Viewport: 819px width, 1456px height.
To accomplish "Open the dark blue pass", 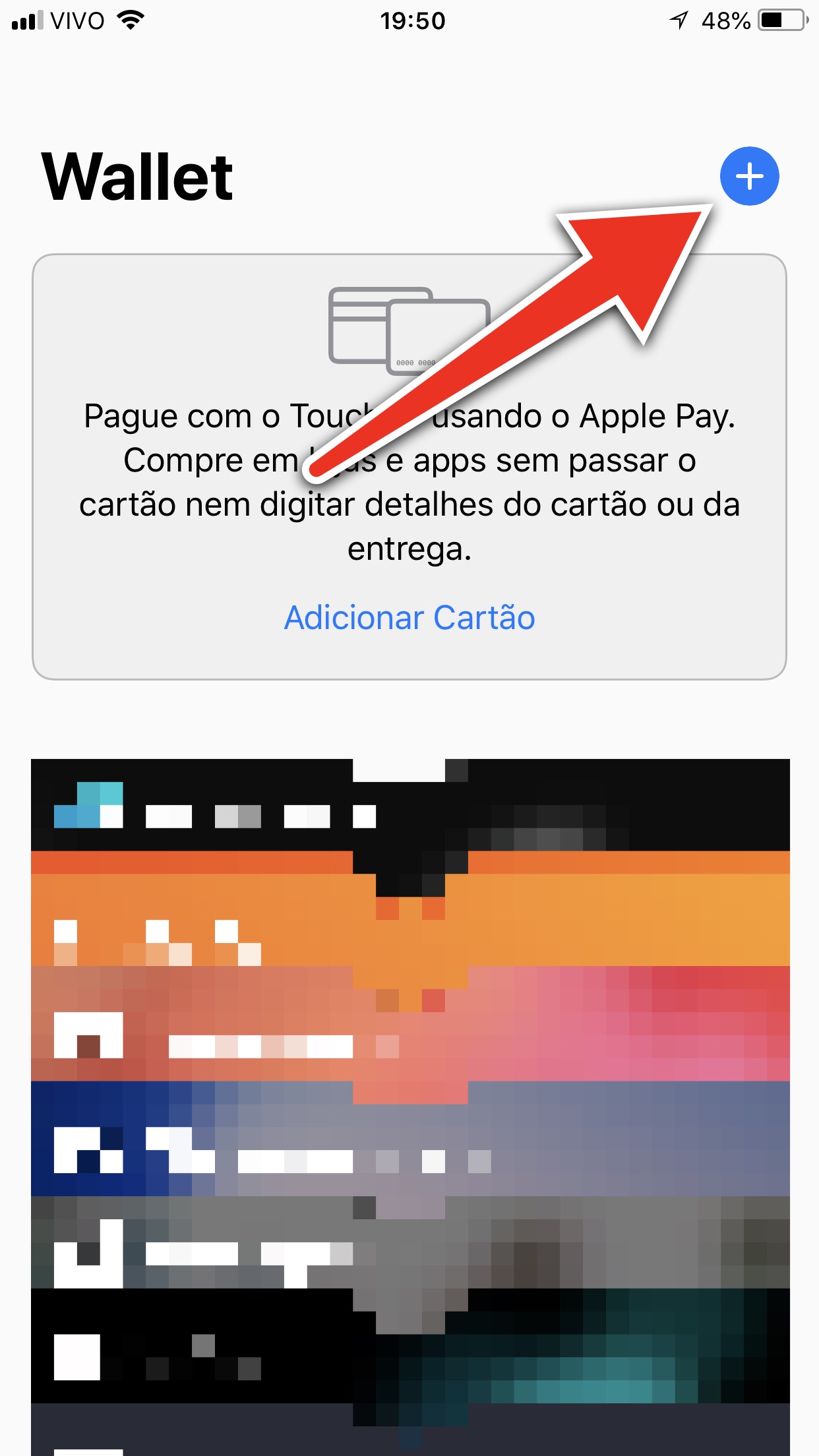I will click(x=409, y=1139).
